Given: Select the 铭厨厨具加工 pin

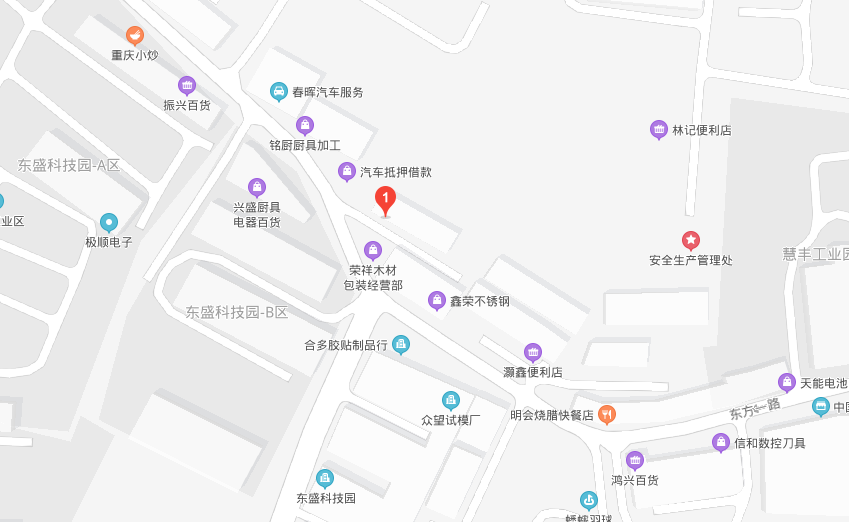Looking at the screenshot, I should tap(305, 125).
